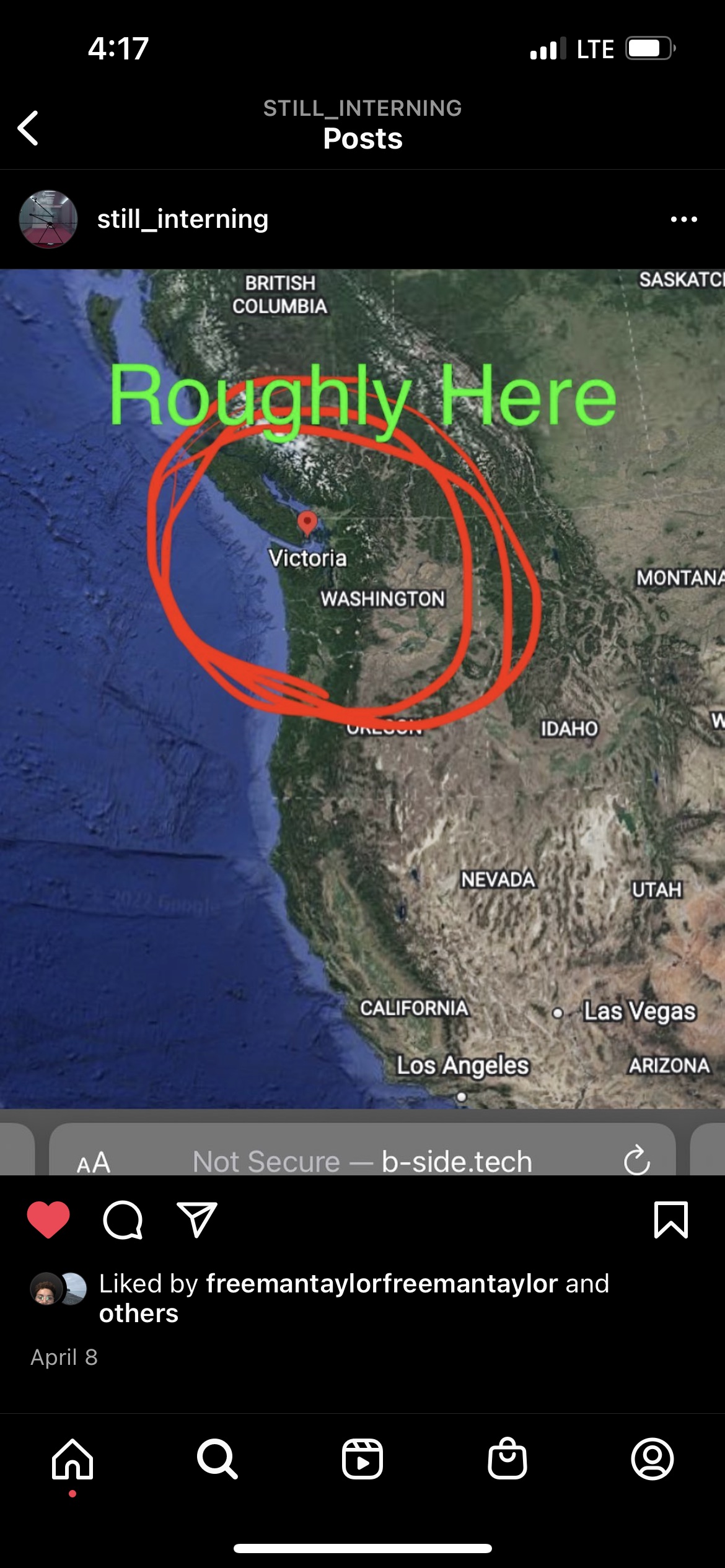The width and height of the screenshot is (725, 1568).
Task: Open the post's three-dot options menu
Action: pos(684,219)
